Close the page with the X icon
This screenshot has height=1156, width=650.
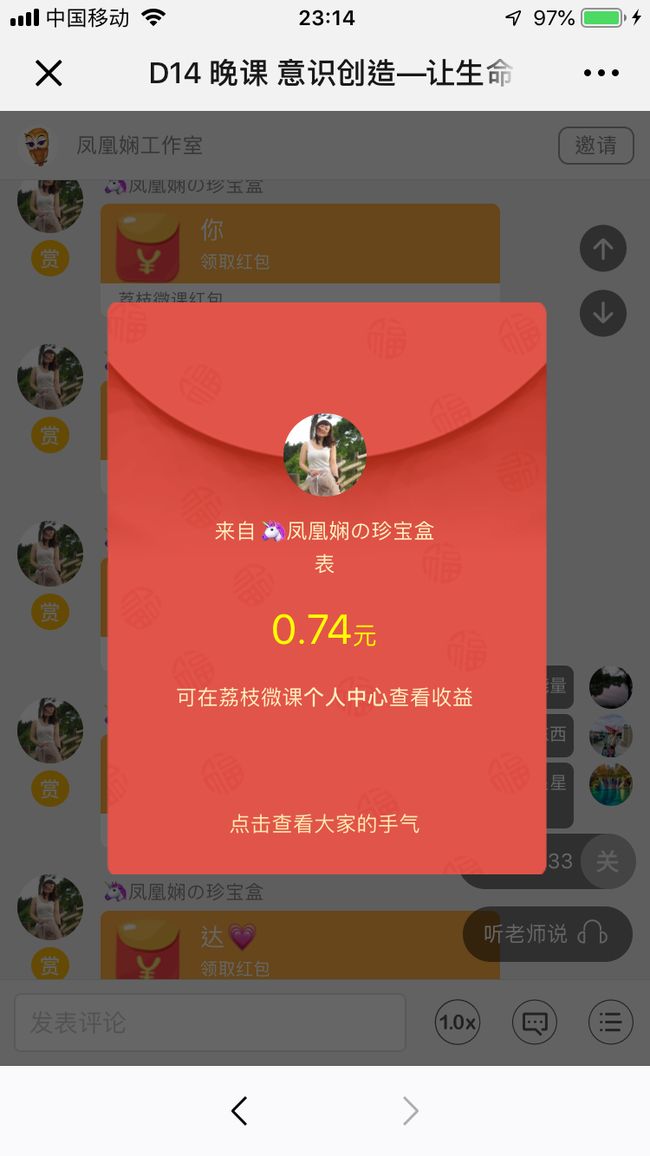[49, 73]
